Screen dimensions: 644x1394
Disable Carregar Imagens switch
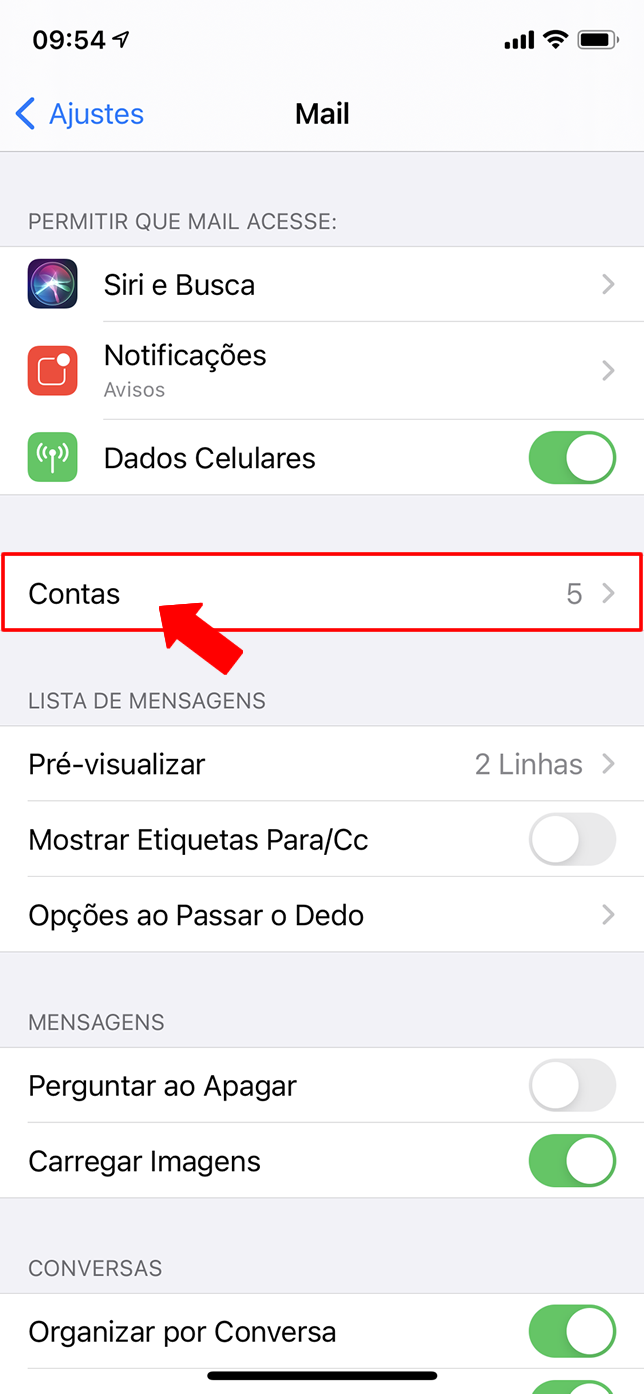pyautogui.click(x=572, y=1161)
